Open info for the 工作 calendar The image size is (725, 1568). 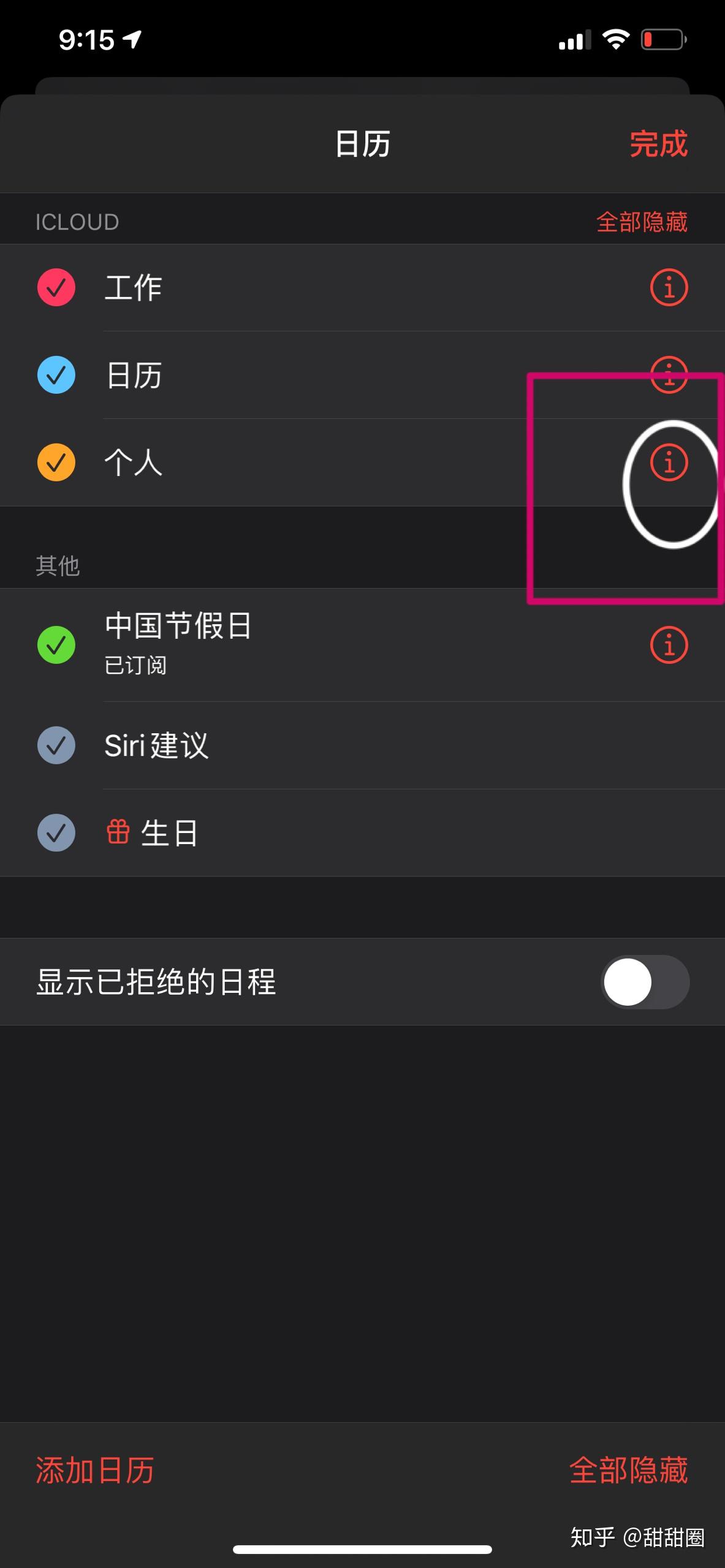click(669, 287)
